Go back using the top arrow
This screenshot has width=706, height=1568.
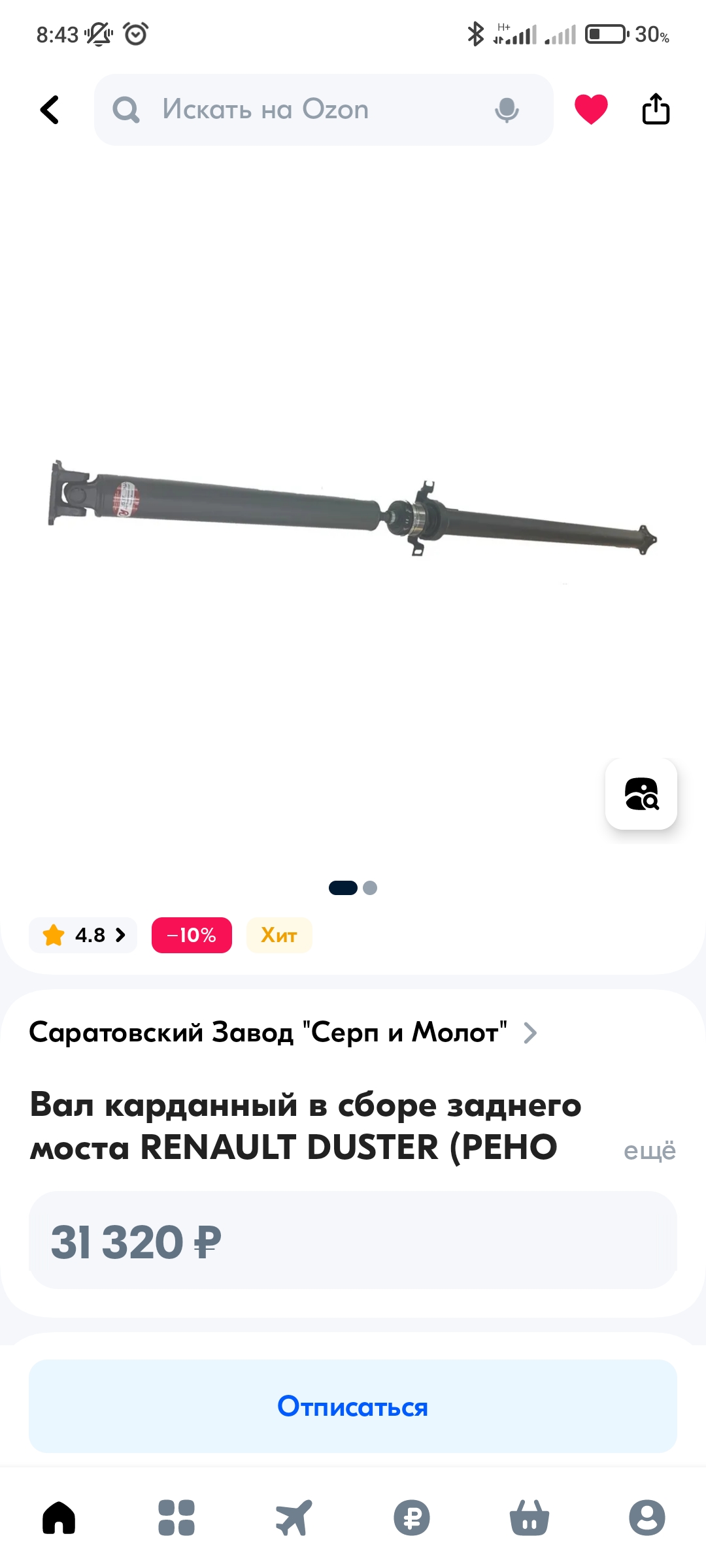50,110
